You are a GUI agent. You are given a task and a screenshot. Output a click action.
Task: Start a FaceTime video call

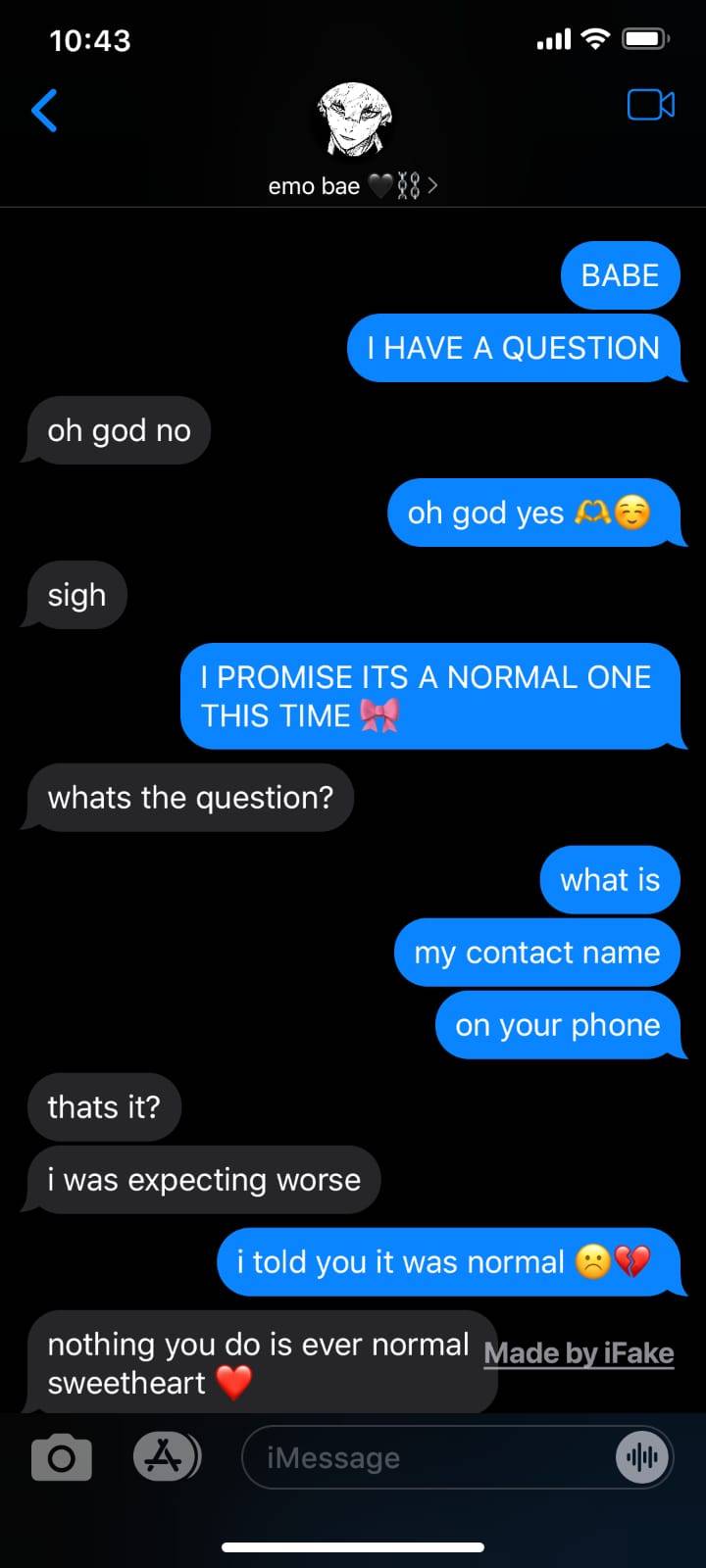coord(650,105)
